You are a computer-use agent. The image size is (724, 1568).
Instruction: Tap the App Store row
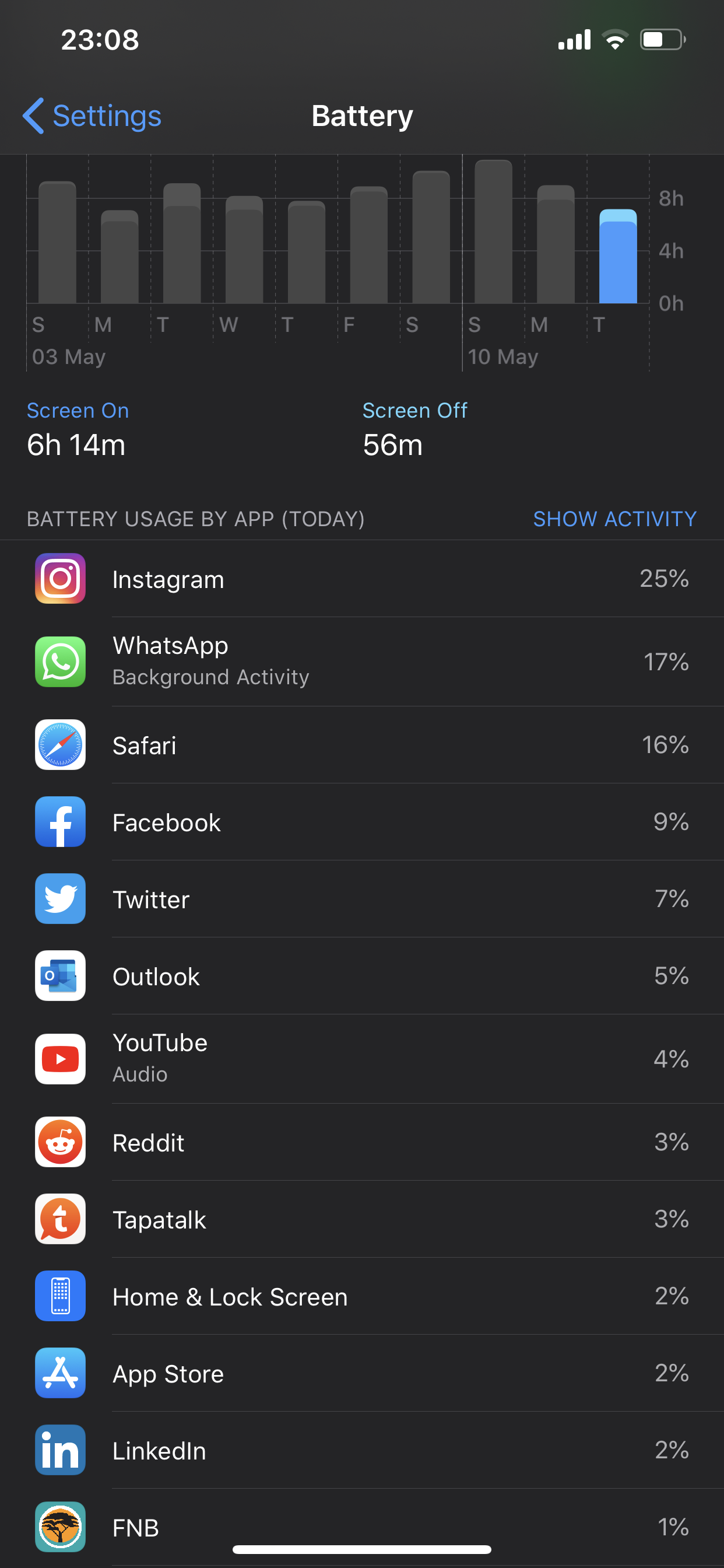(362, 1373)
